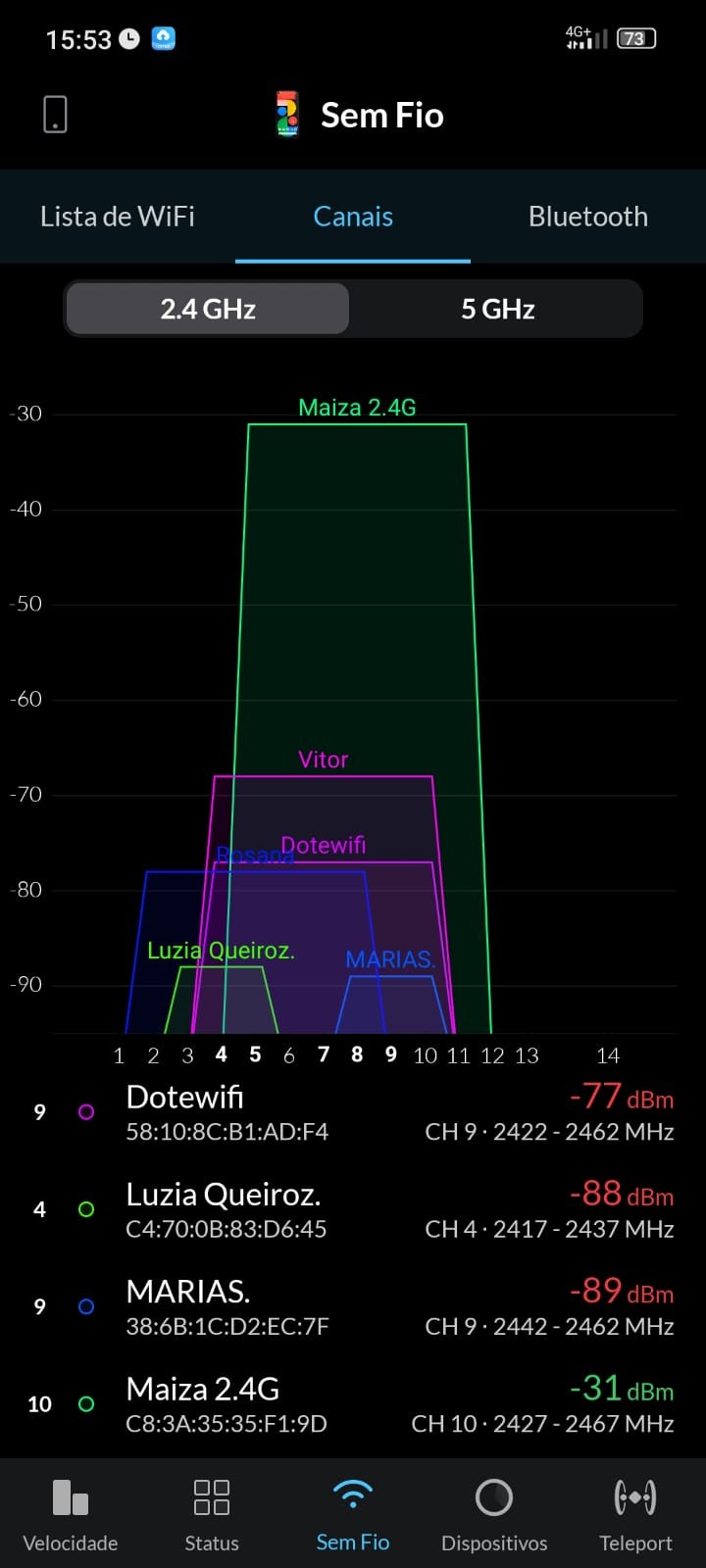
Task: Switch to the Lista de WiFi tab
Action: tap(118, 217)
